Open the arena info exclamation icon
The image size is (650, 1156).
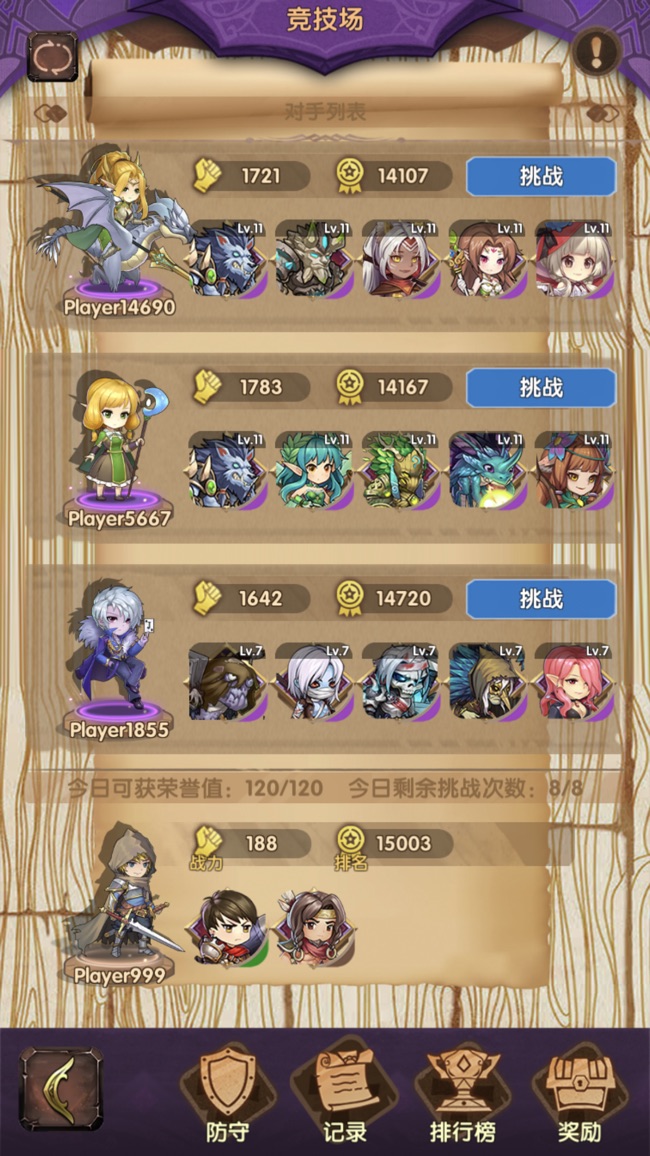click(x=597, y=50)
